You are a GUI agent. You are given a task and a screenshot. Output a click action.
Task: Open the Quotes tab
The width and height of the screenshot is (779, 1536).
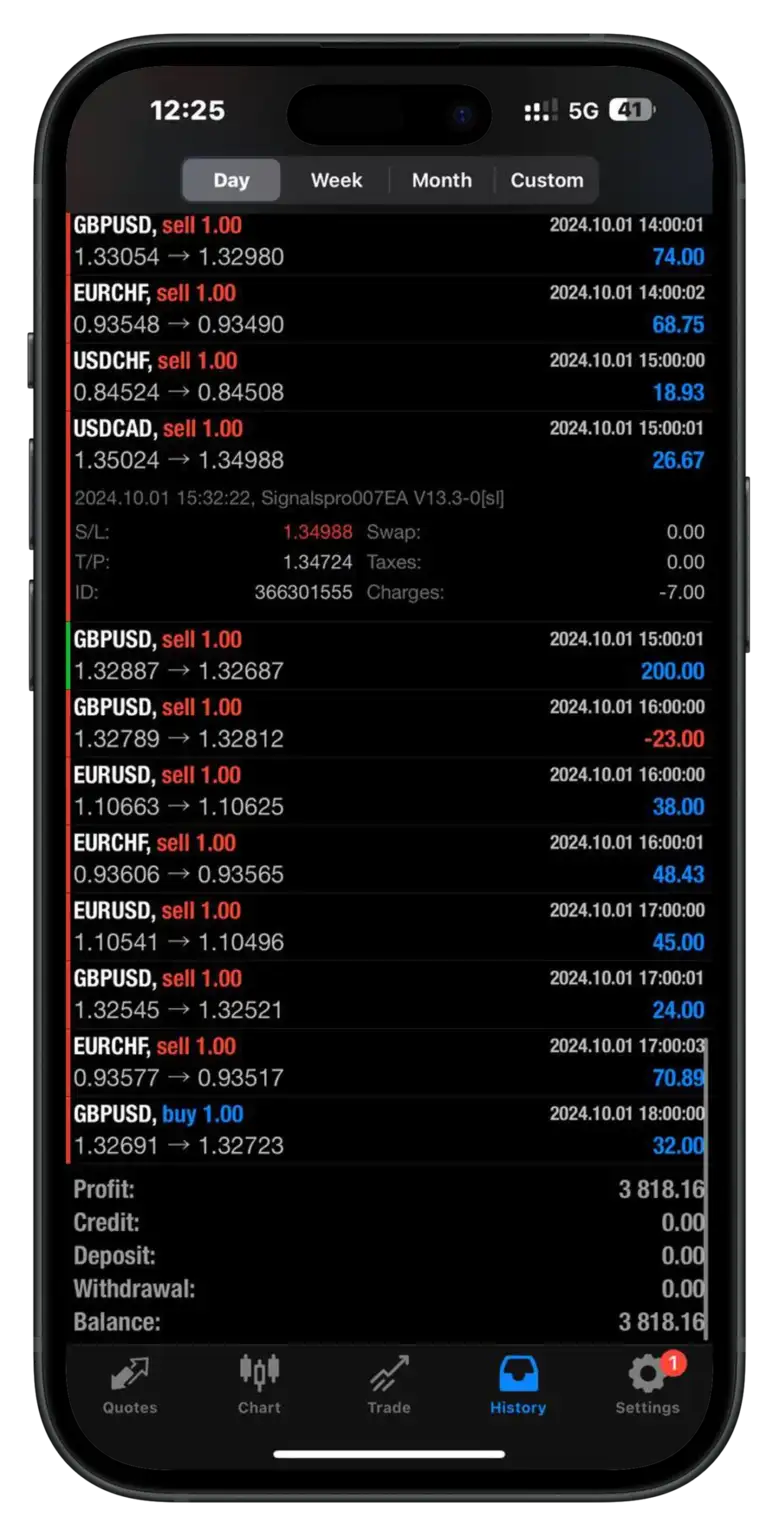130,1386
